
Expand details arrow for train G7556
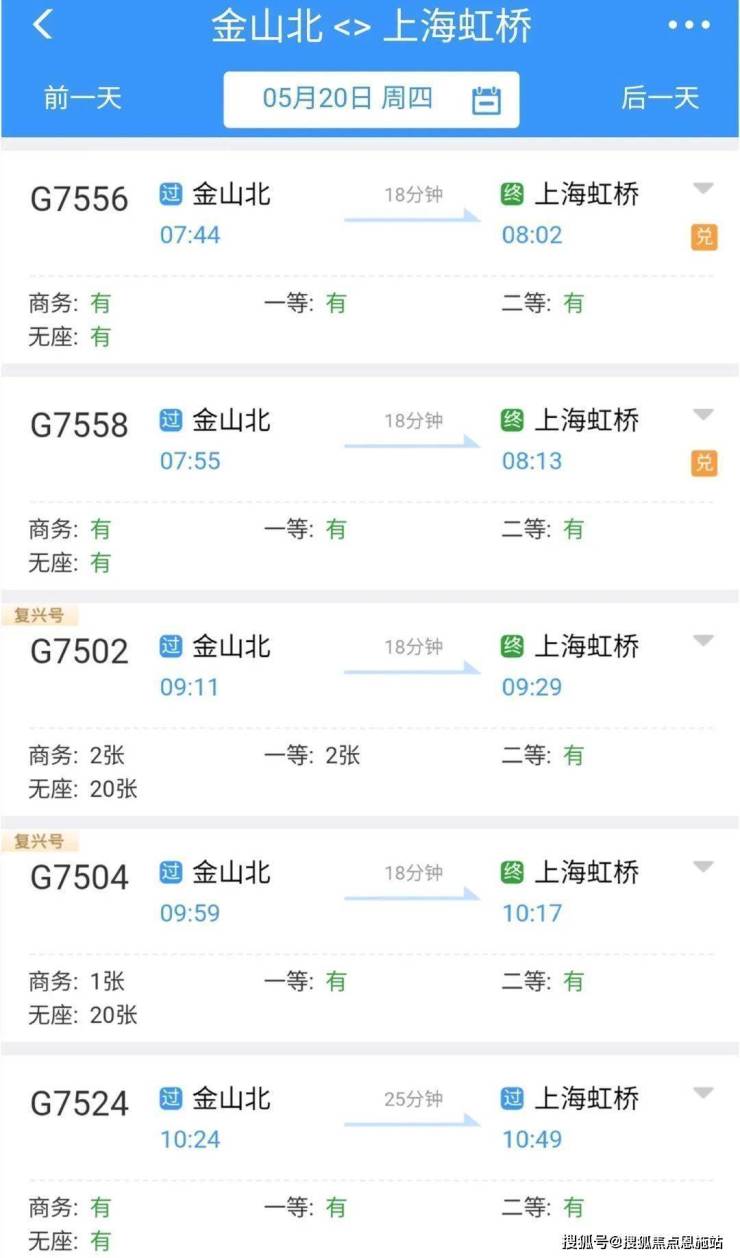(703, 188)
